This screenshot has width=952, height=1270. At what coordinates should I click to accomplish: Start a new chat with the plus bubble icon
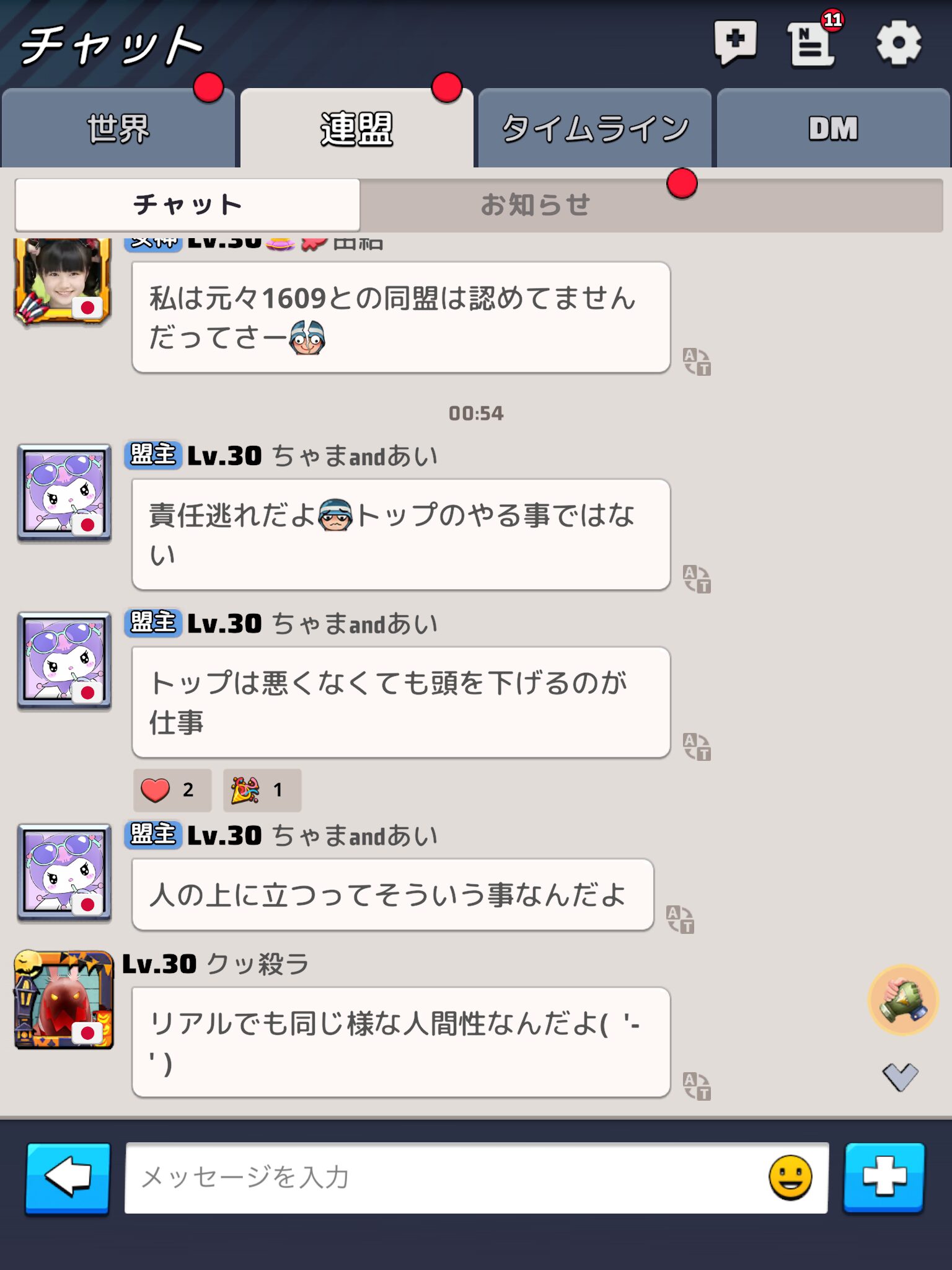click(x=735, y=42)
